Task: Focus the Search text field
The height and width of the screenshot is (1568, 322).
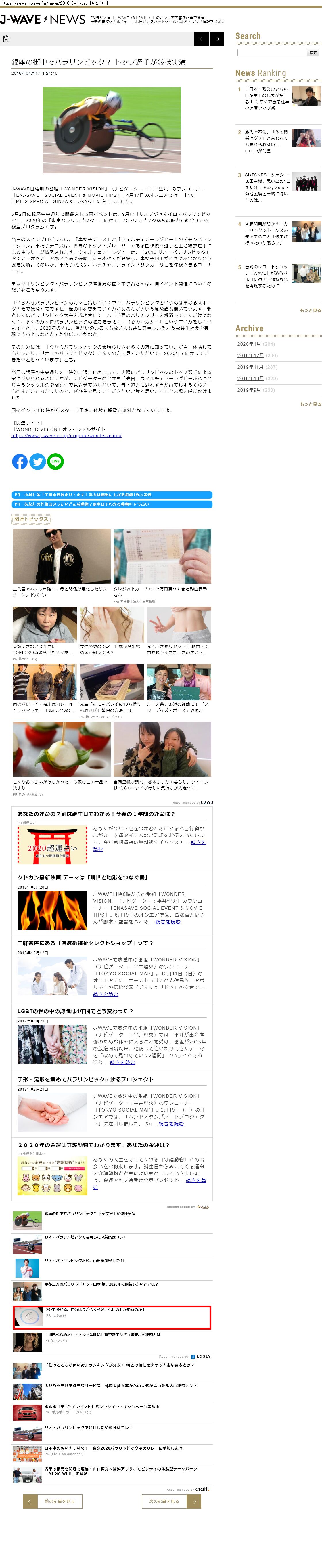Action: pos(271,52)
